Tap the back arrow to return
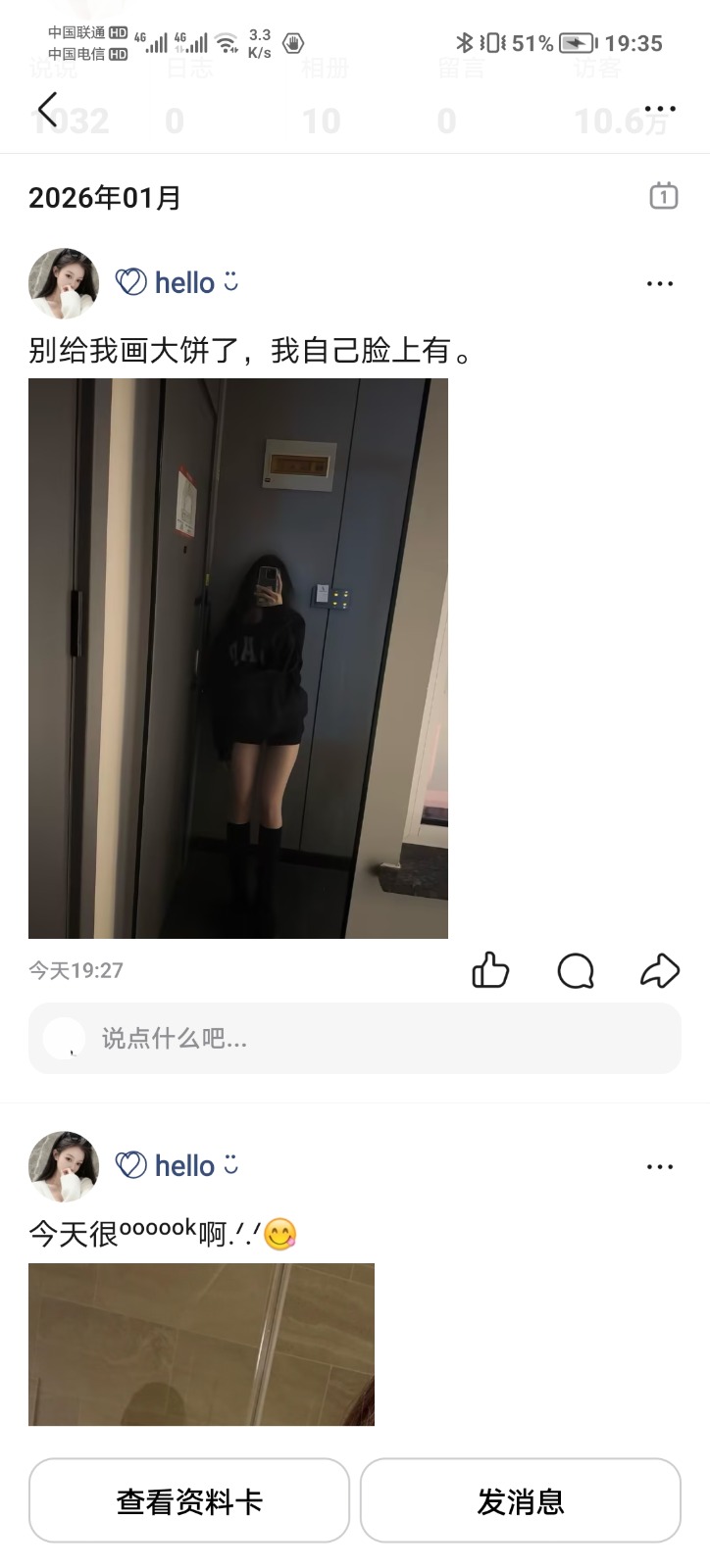This screenshot has width=710, height=1568. click(x=48, y=109)
